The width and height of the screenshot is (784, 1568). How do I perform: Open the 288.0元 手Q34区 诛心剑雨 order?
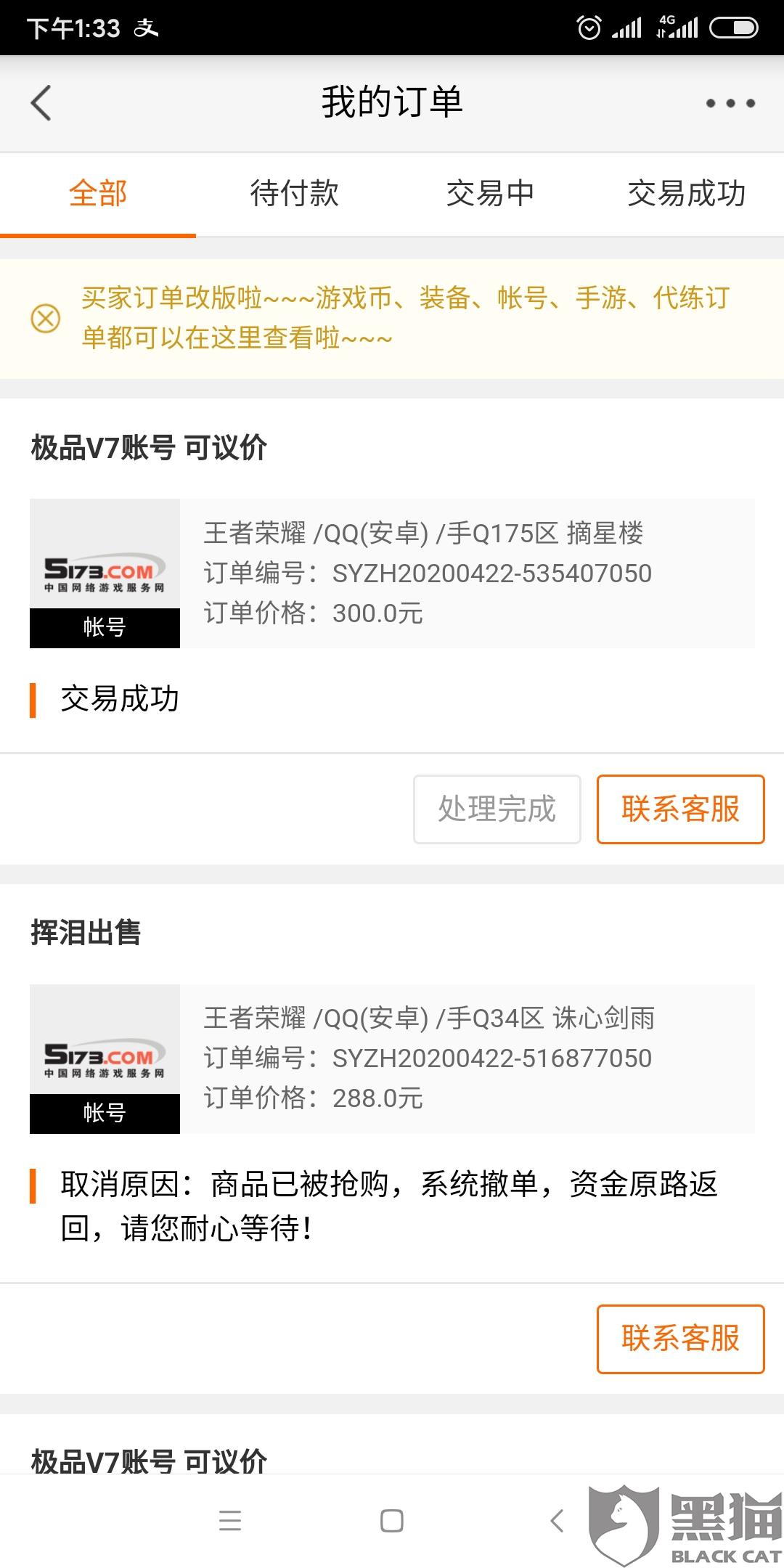392,1058
